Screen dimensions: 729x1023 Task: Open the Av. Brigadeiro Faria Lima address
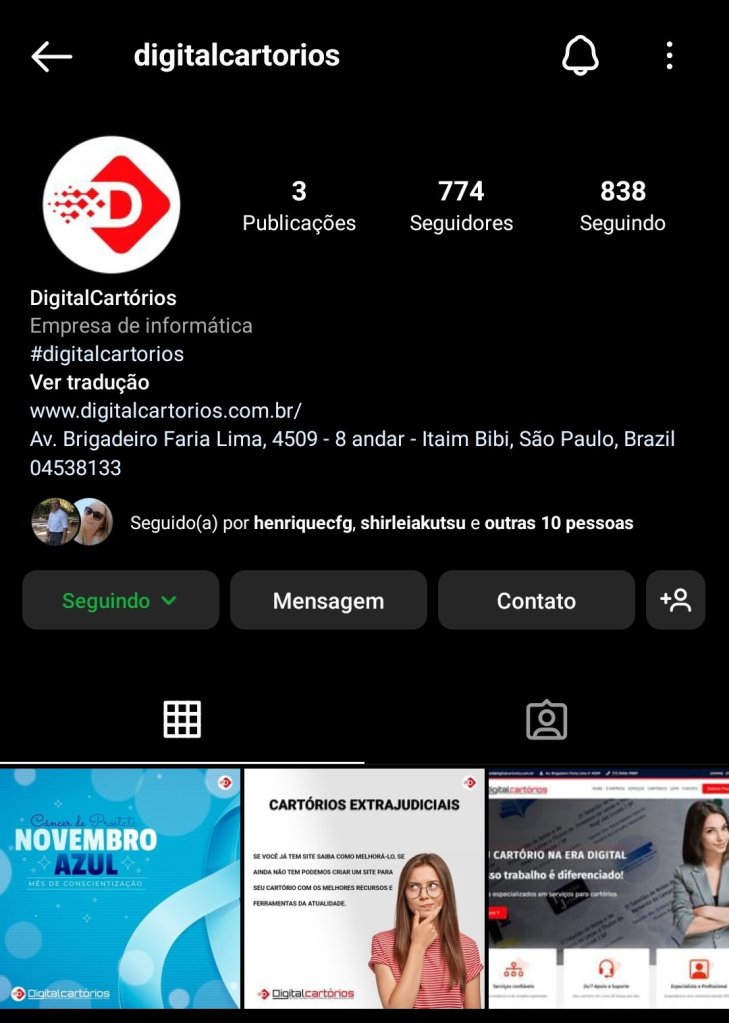click(352, 439)
